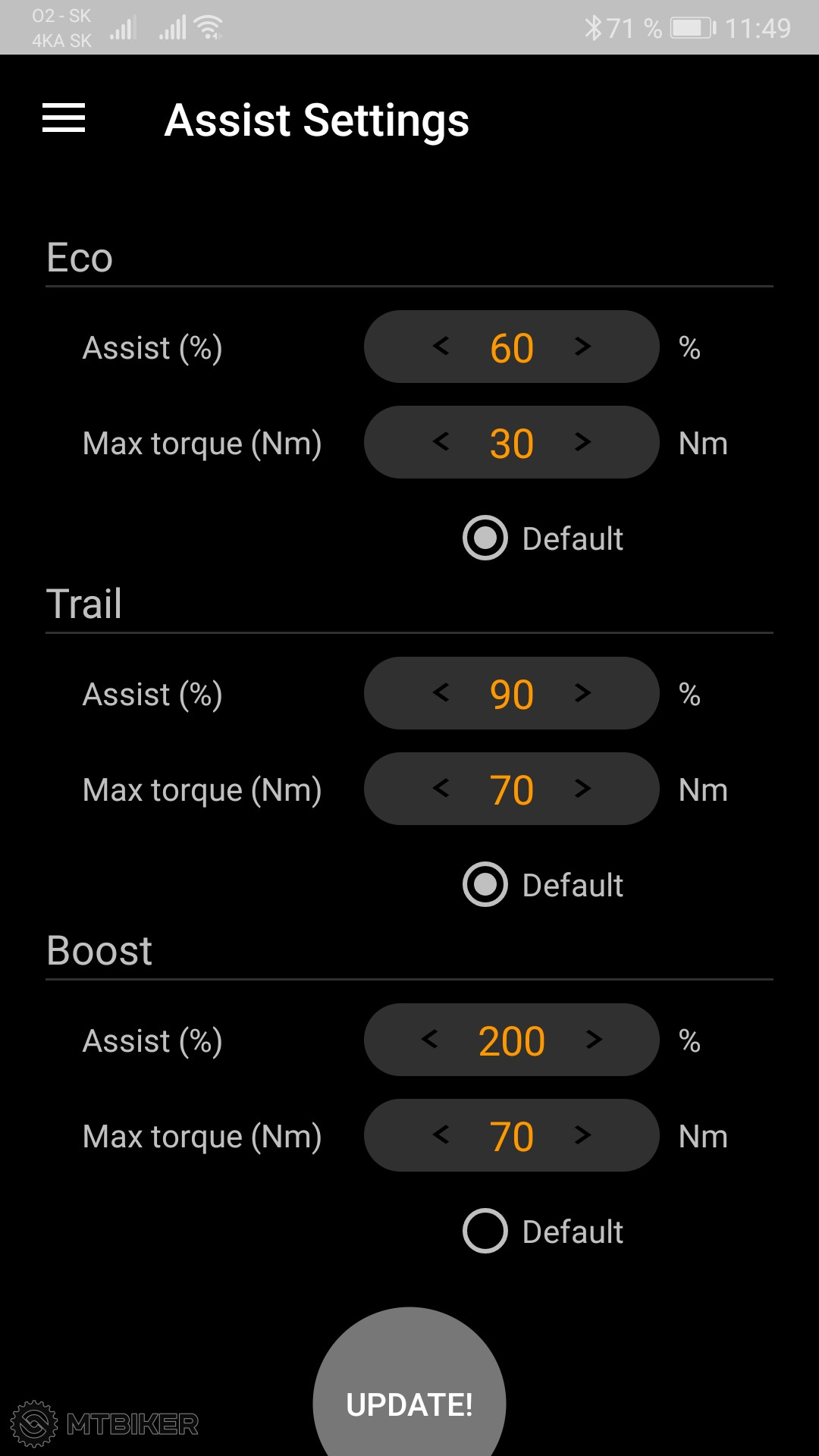Select Default for Boost mode
The height and width of the screenshot is (1456, 819).
pos(485,1231)
